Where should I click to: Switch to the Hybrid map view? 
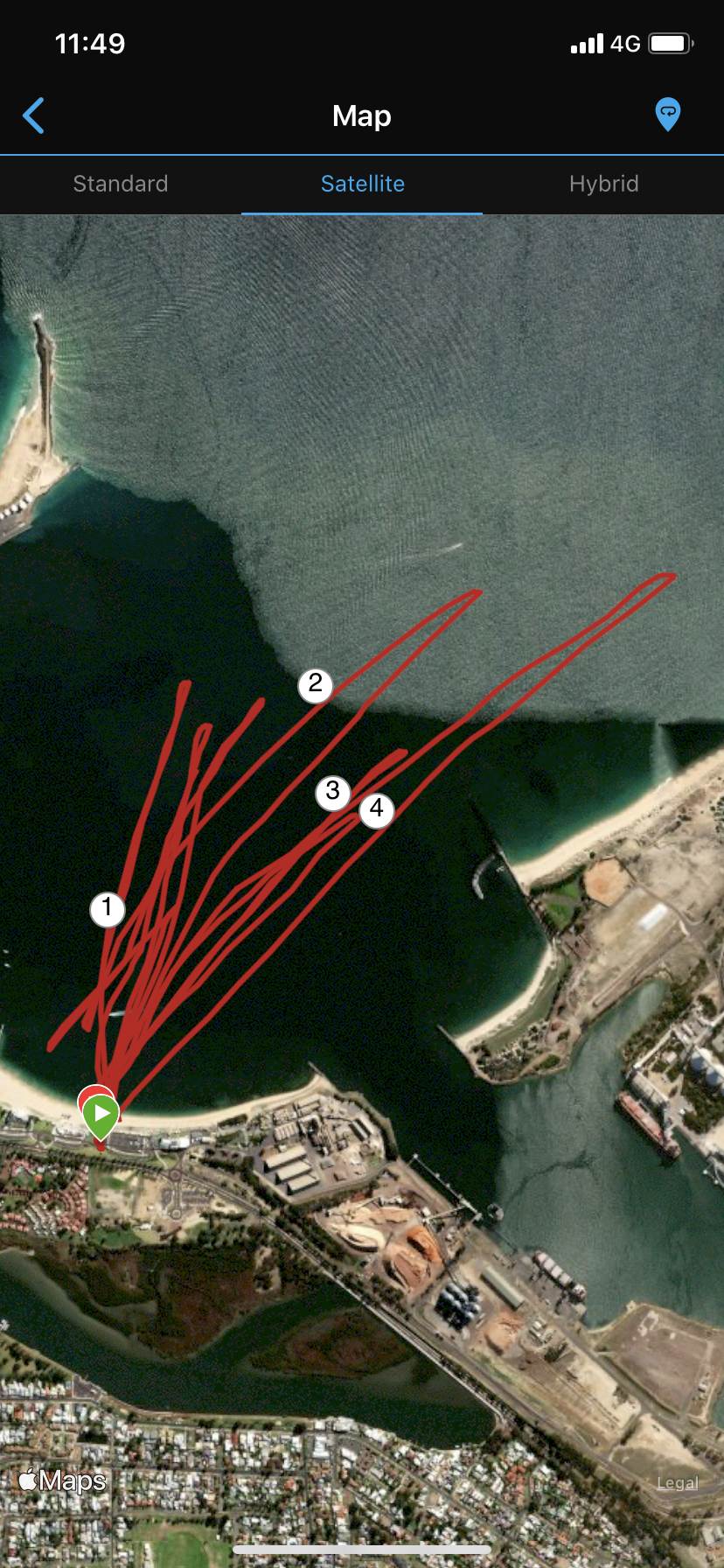coord(603,184)
